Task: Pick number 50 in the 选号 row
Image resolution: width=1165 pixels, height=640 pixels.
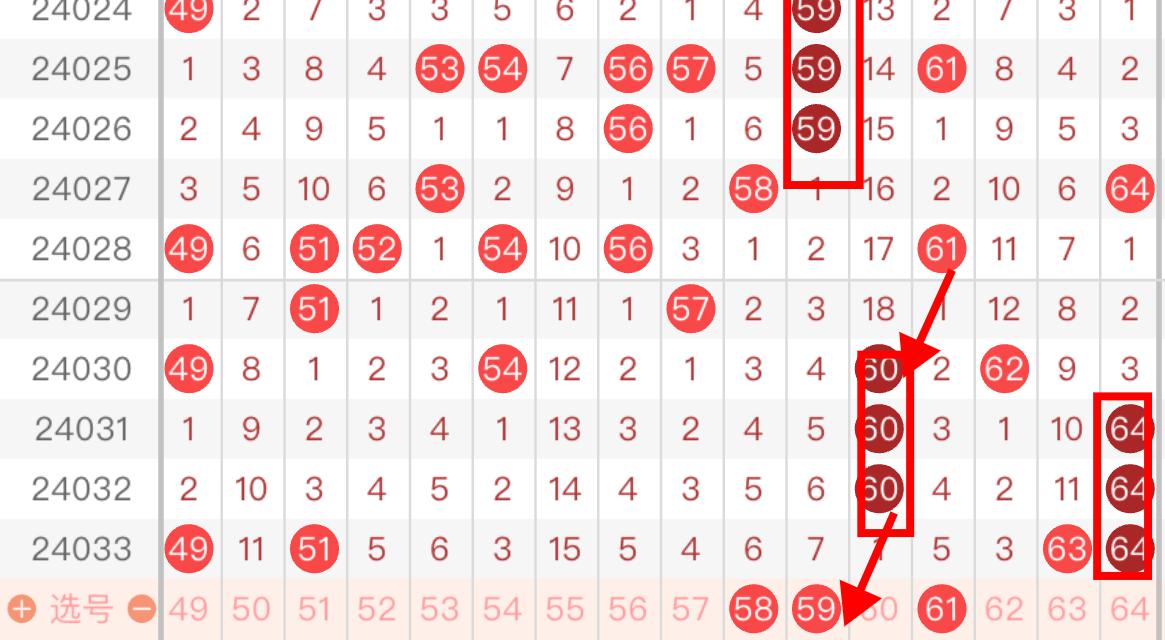Action: coord(251,608)
